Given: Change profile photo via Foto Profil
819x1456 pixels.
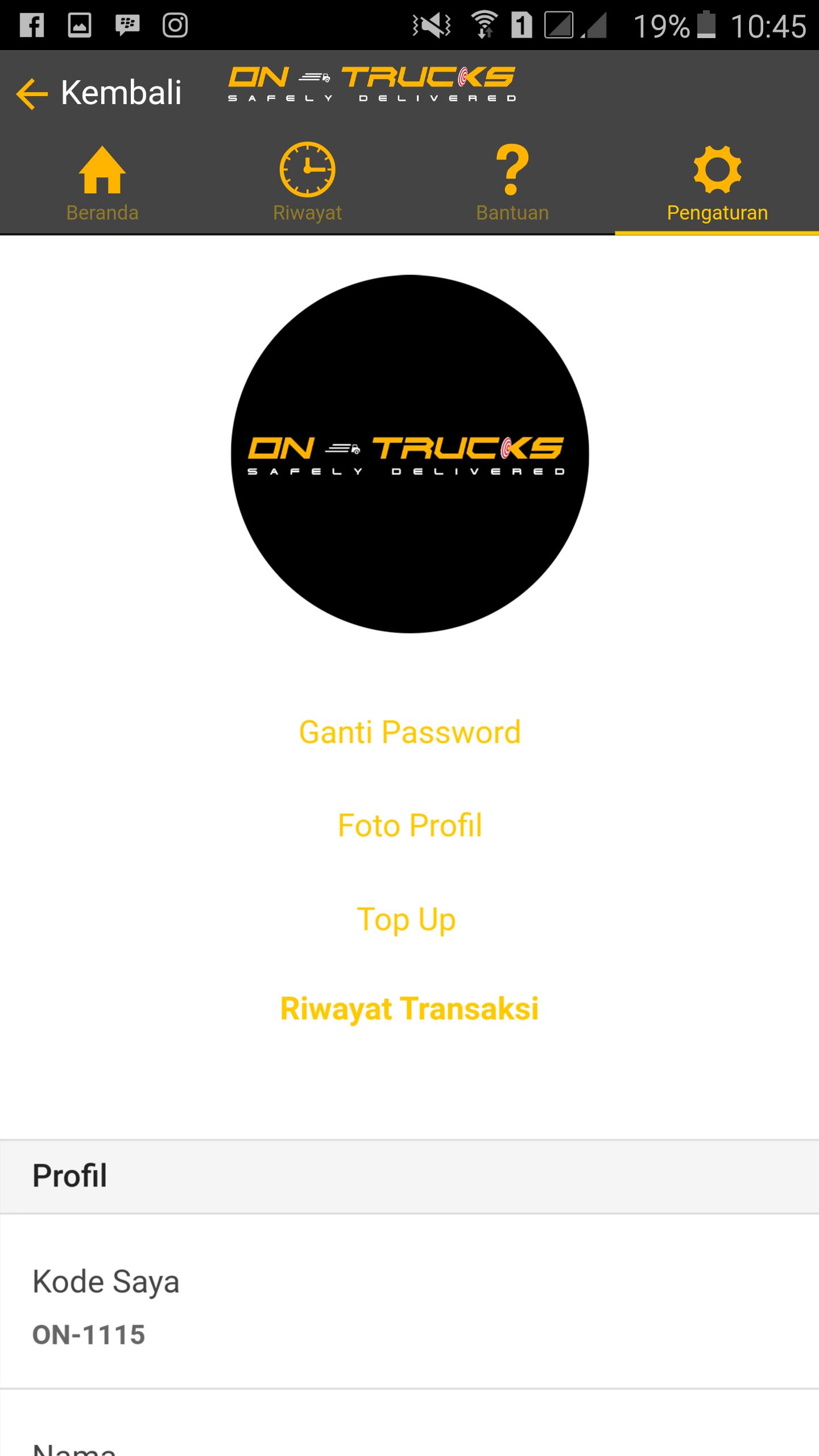Looking at the screenshot, I should click(x=409, y=825).
